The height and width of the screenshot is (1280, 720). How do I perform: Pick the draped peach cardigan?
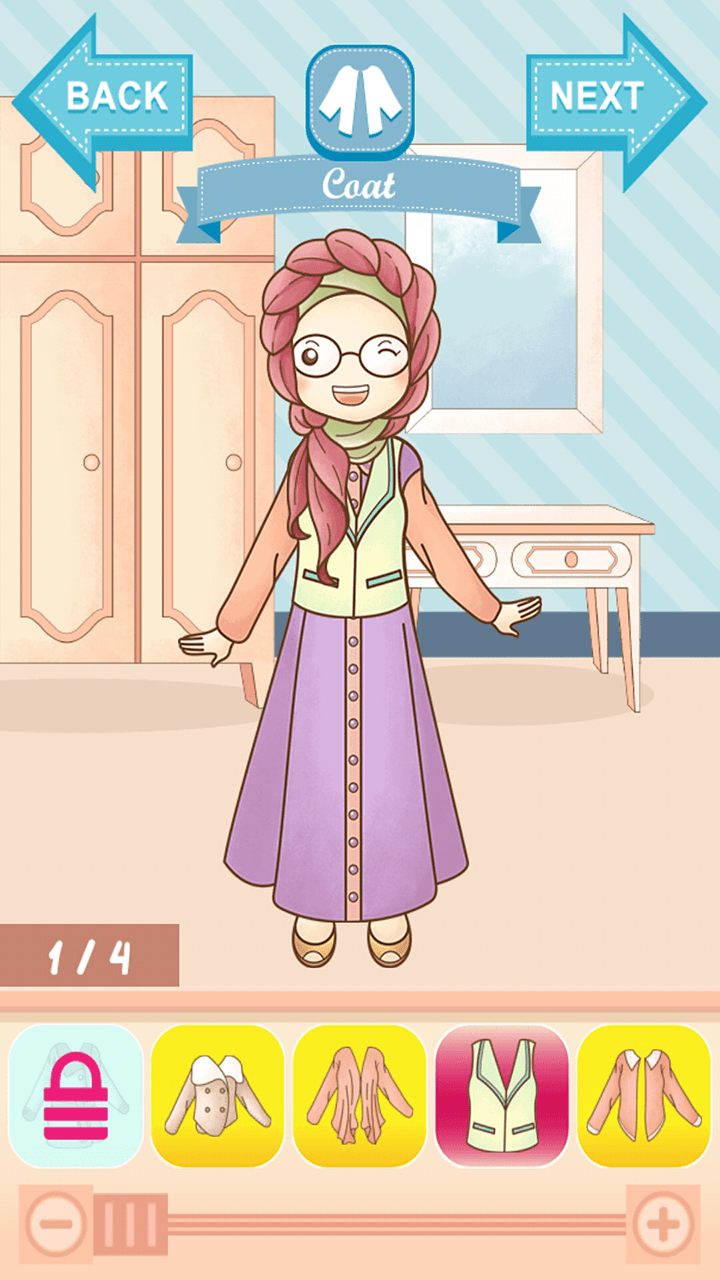360,1095
